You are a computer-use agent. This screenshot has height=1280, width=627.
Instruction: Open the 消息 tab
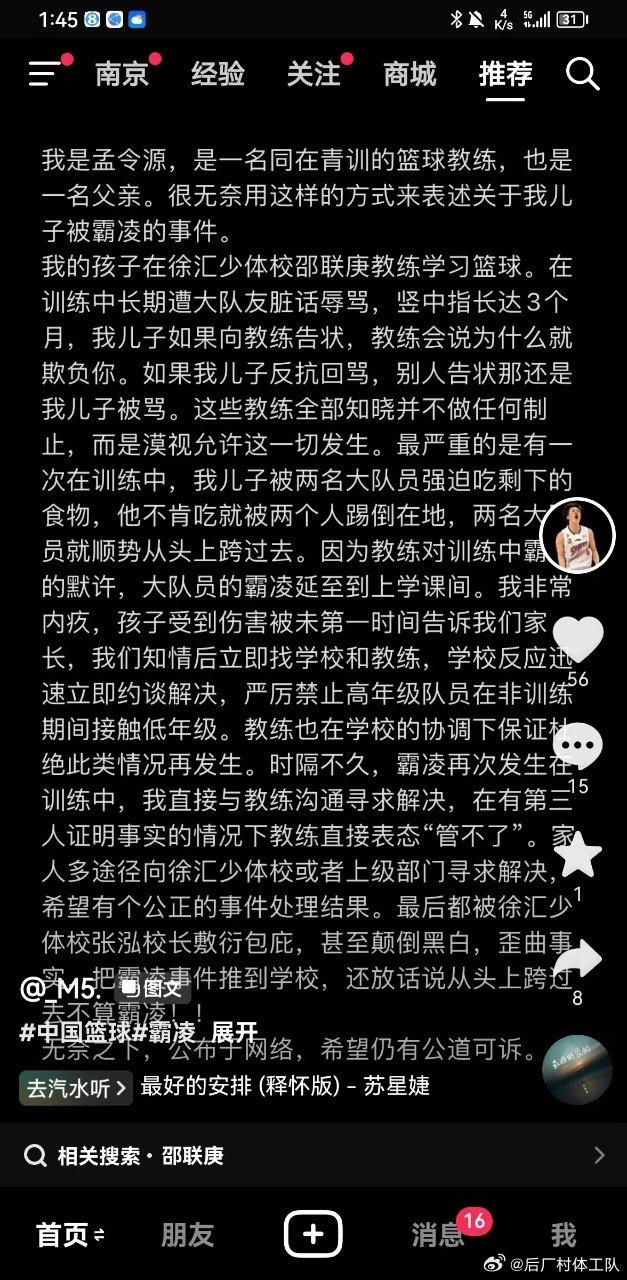pyautogui.click(x=438, y=1234)
